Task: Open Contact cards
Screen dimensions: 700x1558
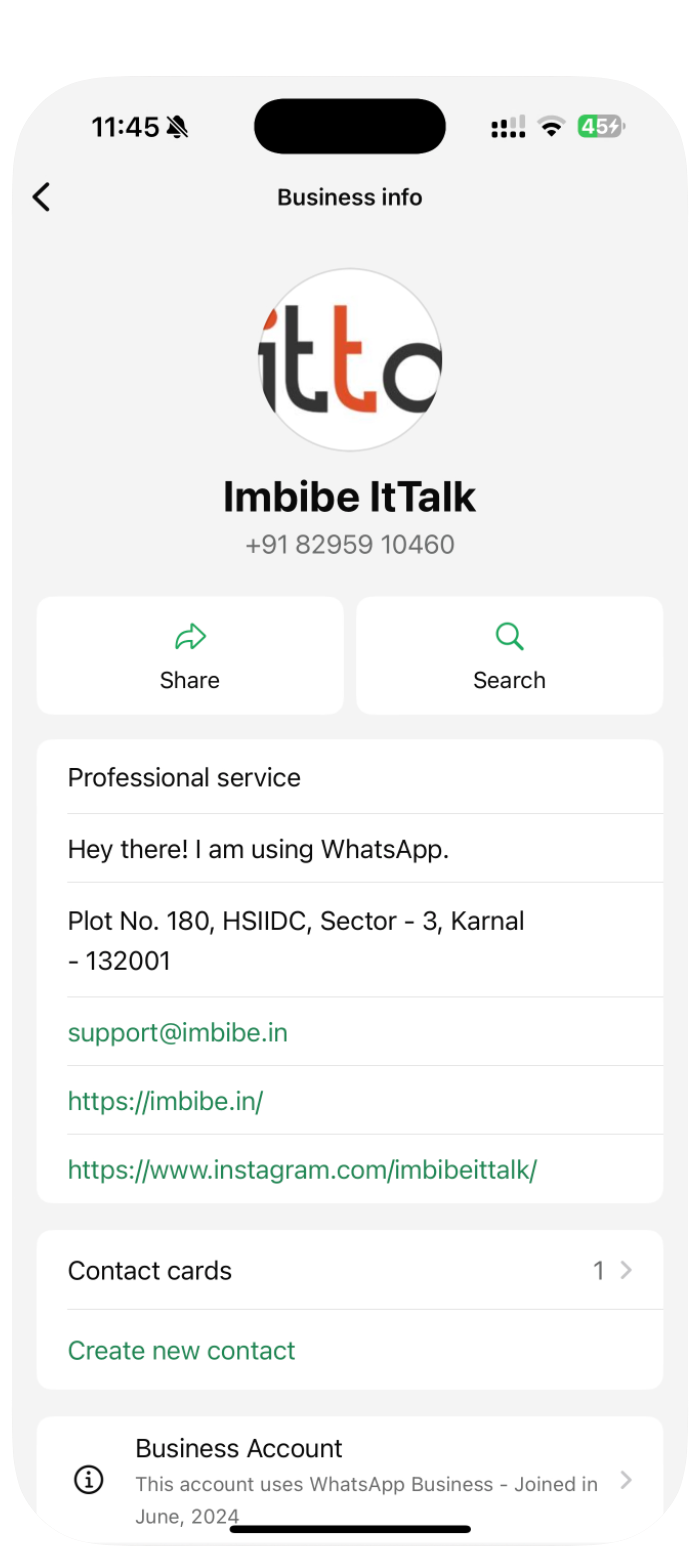Action: point(350,1271)
